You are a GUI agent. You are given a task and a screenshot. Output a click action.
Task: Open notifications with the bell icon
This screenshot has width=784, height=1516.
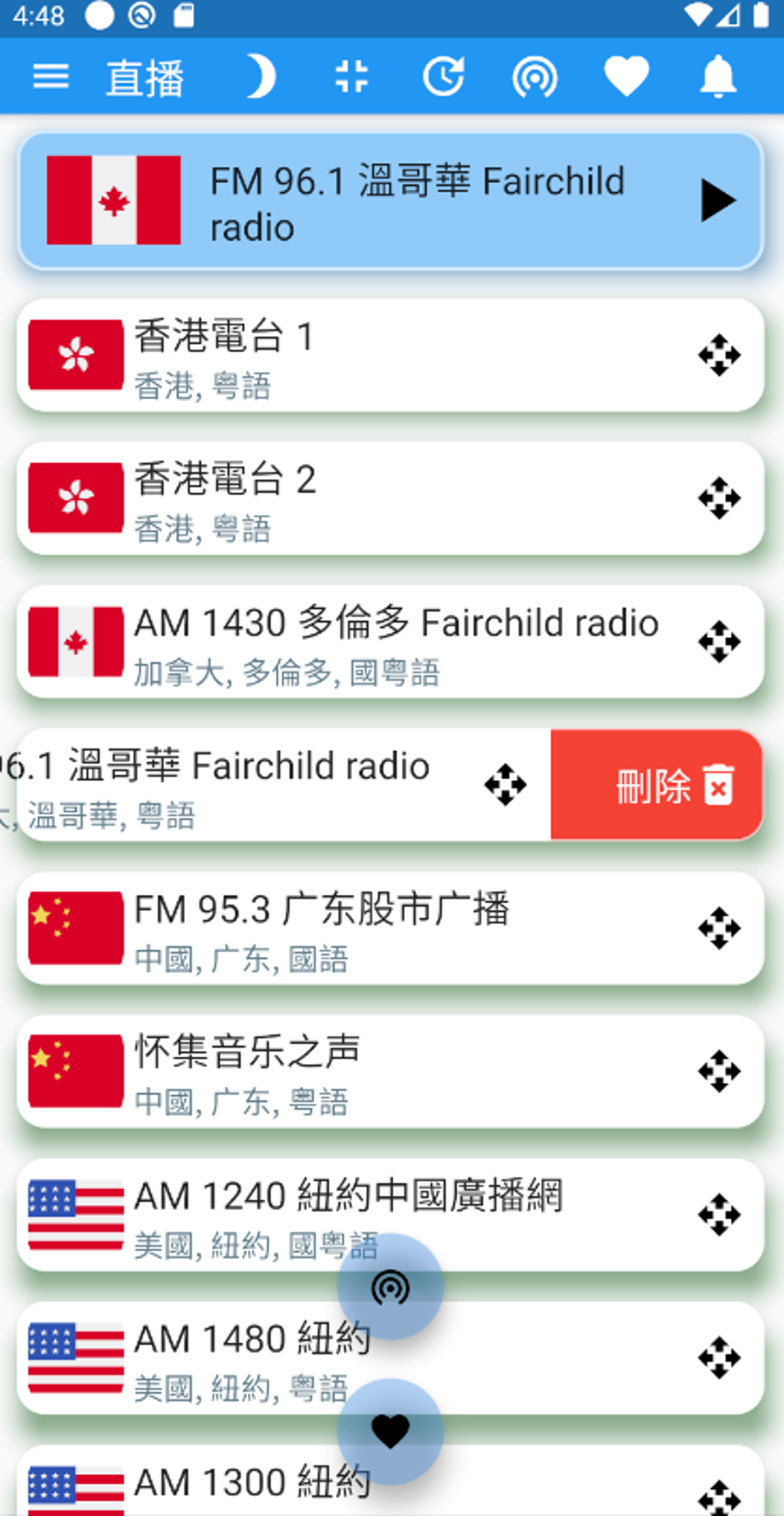click(x=717, y=76)
